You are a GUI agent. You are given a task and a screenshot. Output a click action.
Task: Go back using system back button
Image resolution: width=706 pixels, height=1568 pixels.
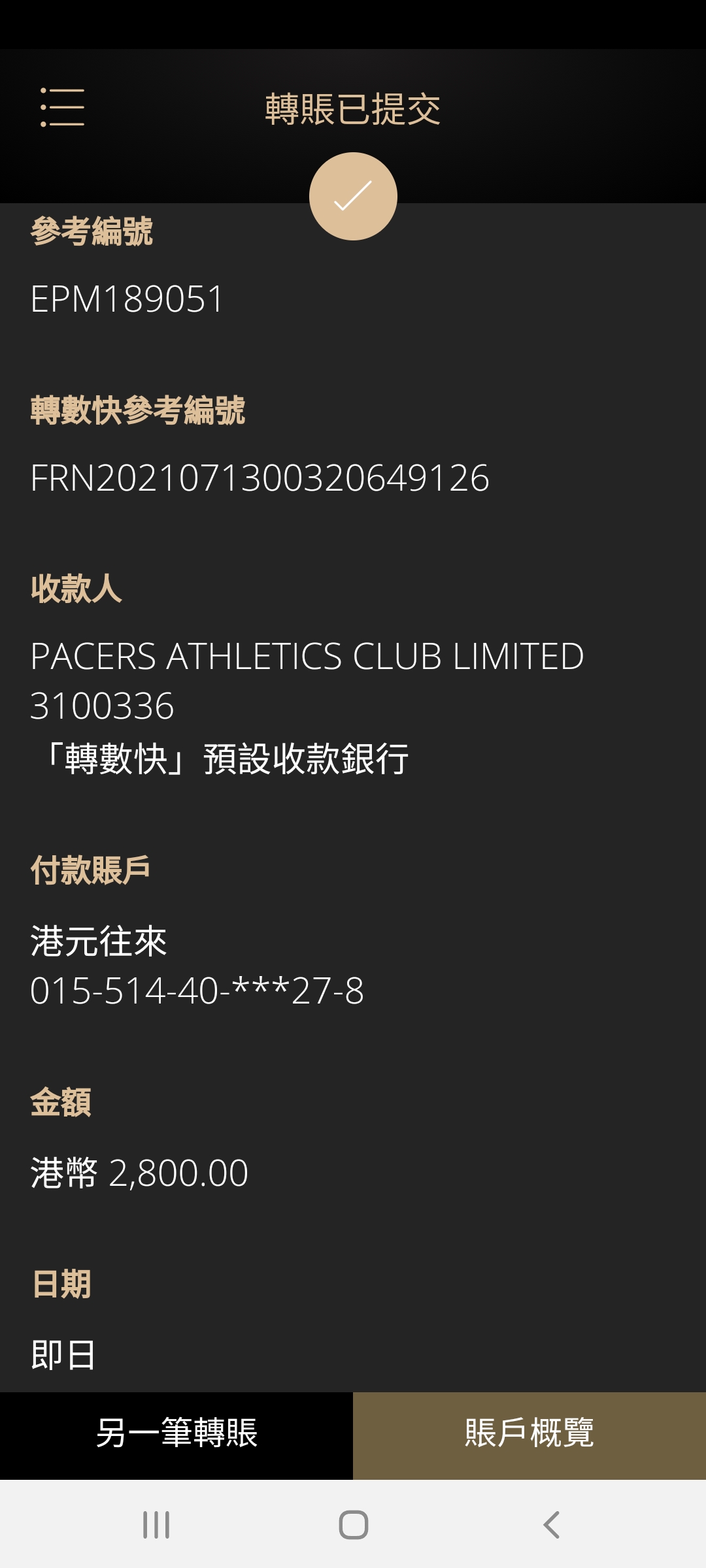click(551, 1525)
